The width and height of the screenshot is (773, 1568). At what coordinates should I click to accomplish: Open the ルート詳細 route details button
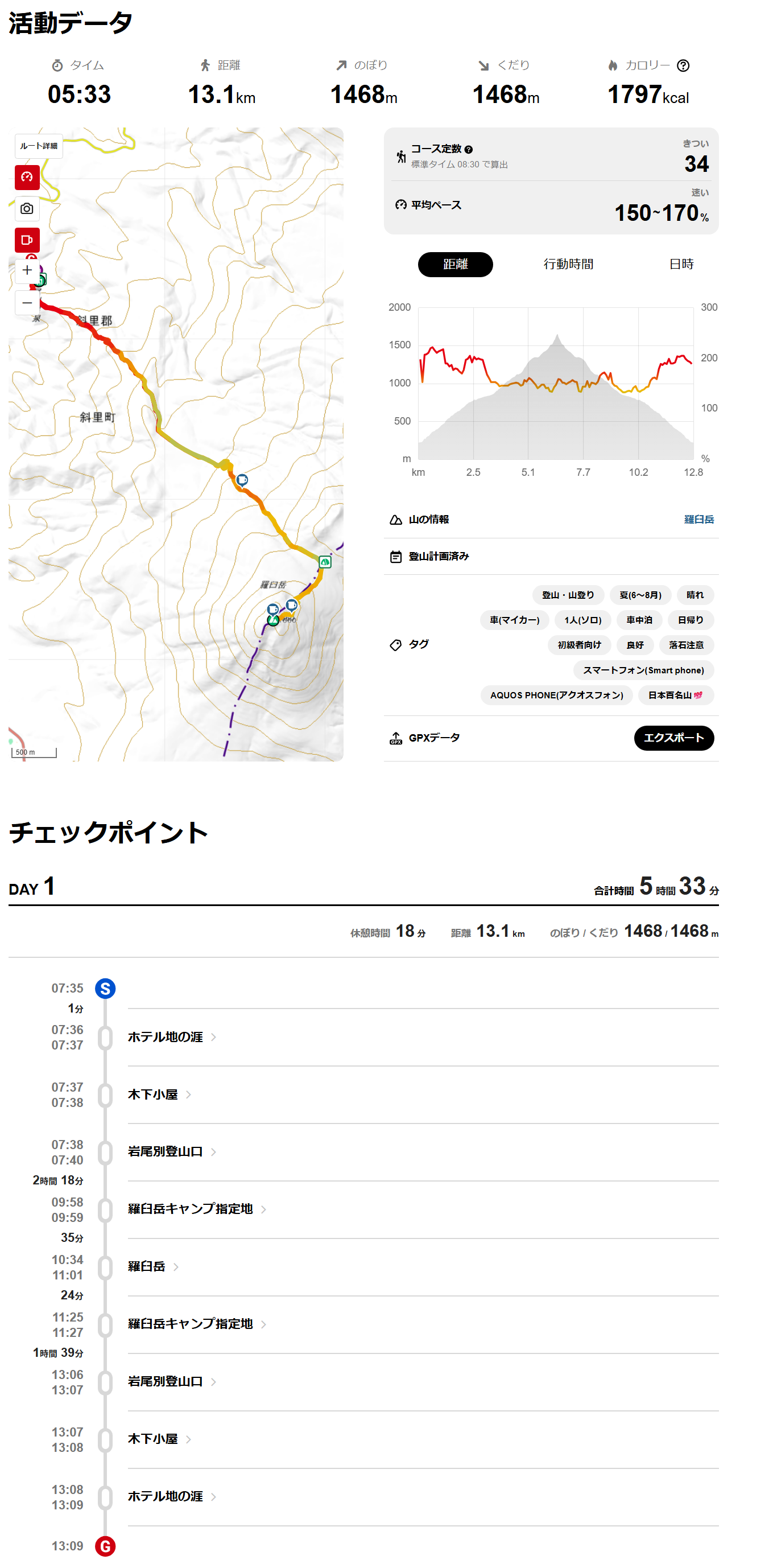38,146
